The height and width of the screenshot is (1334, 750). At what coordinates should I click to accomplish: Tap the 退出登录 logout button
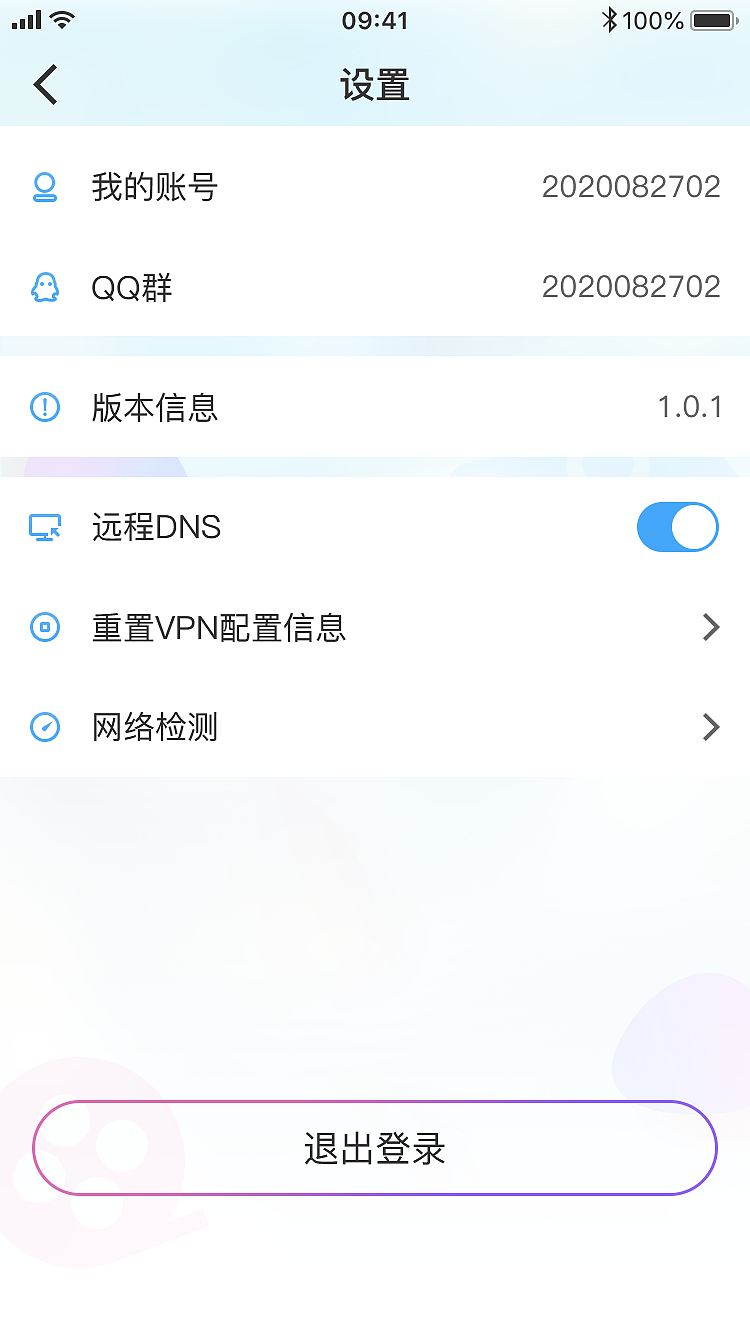coord(375,1148)
